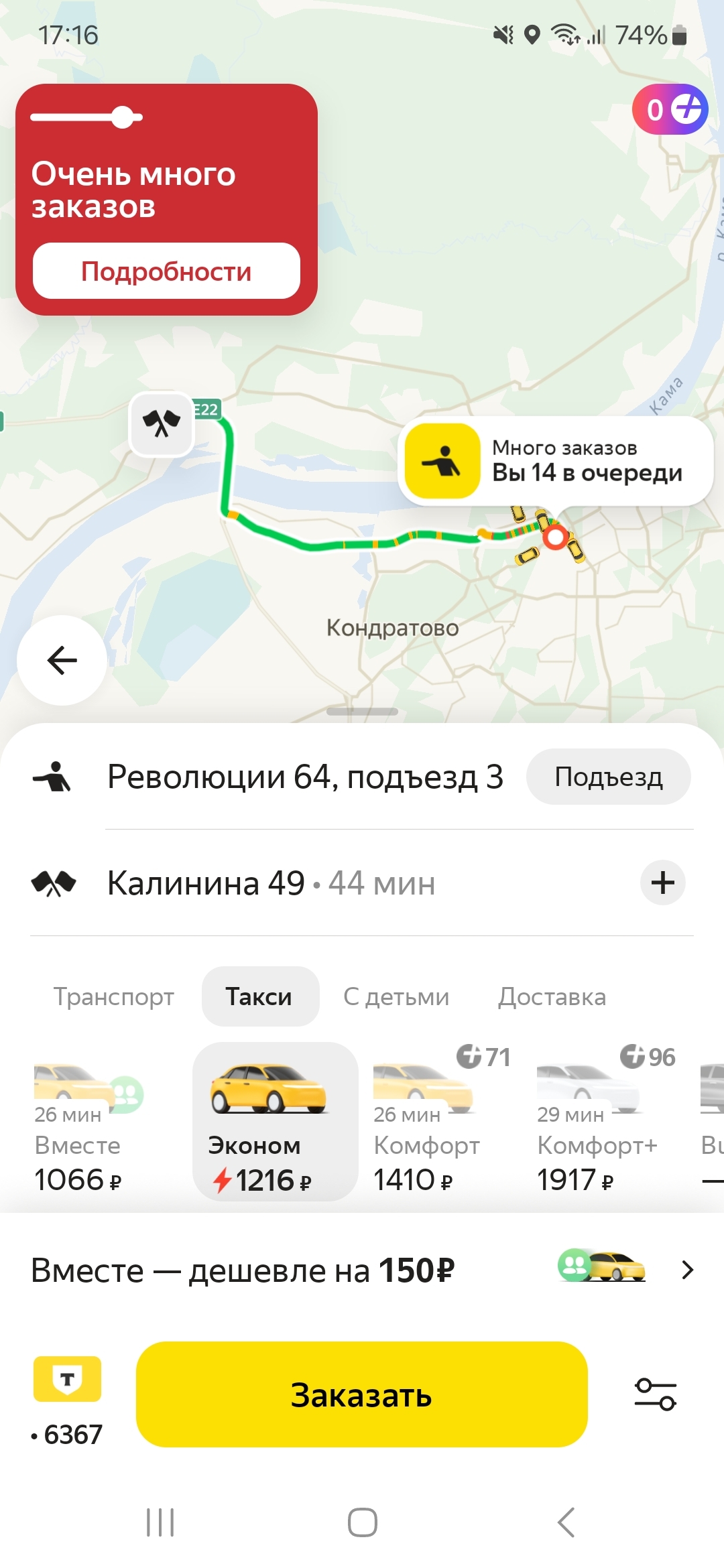Viewport: 724px width, 1568px height.
Task: Open the Доставка tab
Action: coord(552,996)
